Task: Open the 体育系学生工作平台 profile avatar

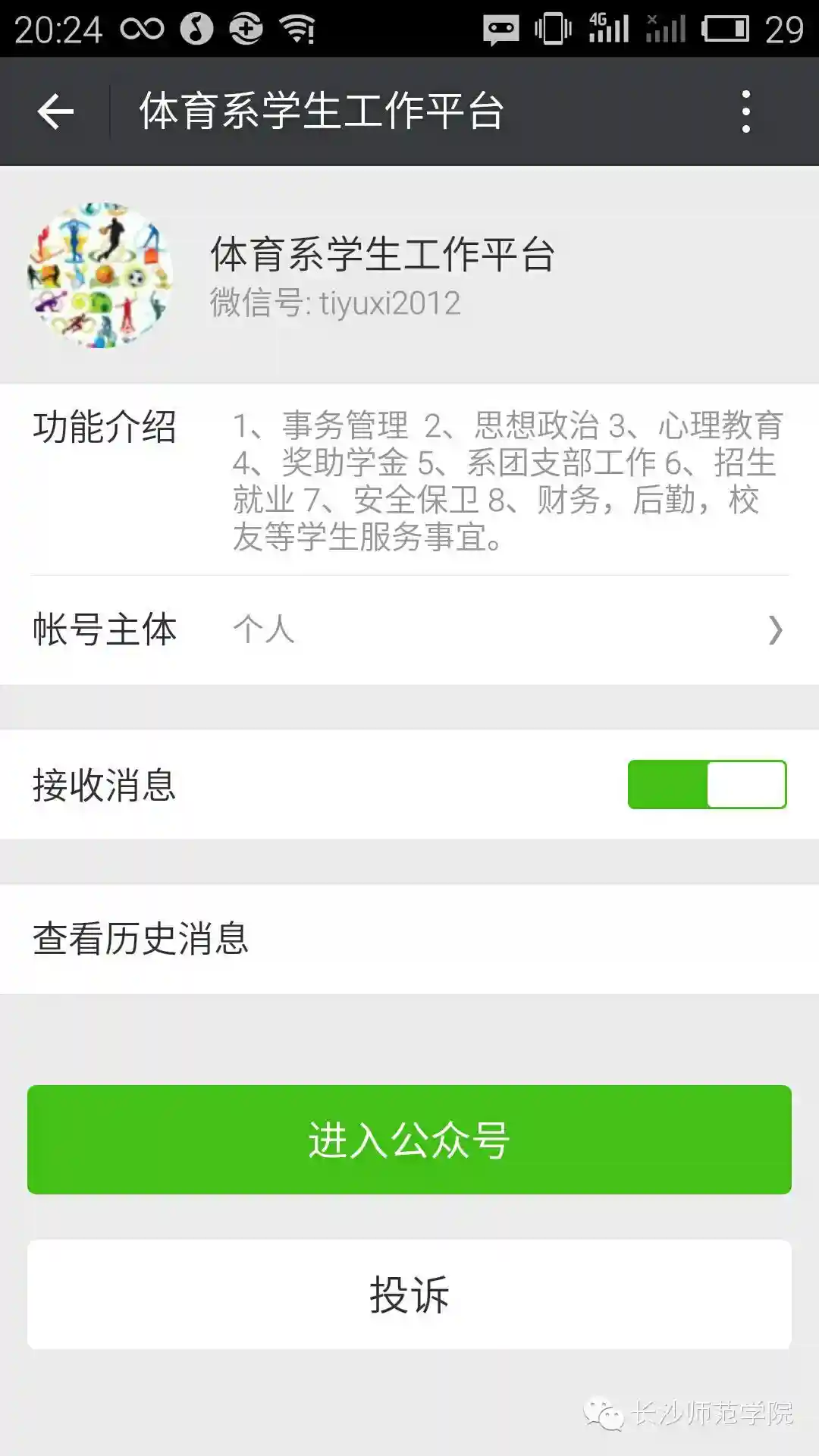Action: click(x=100, y=275)
